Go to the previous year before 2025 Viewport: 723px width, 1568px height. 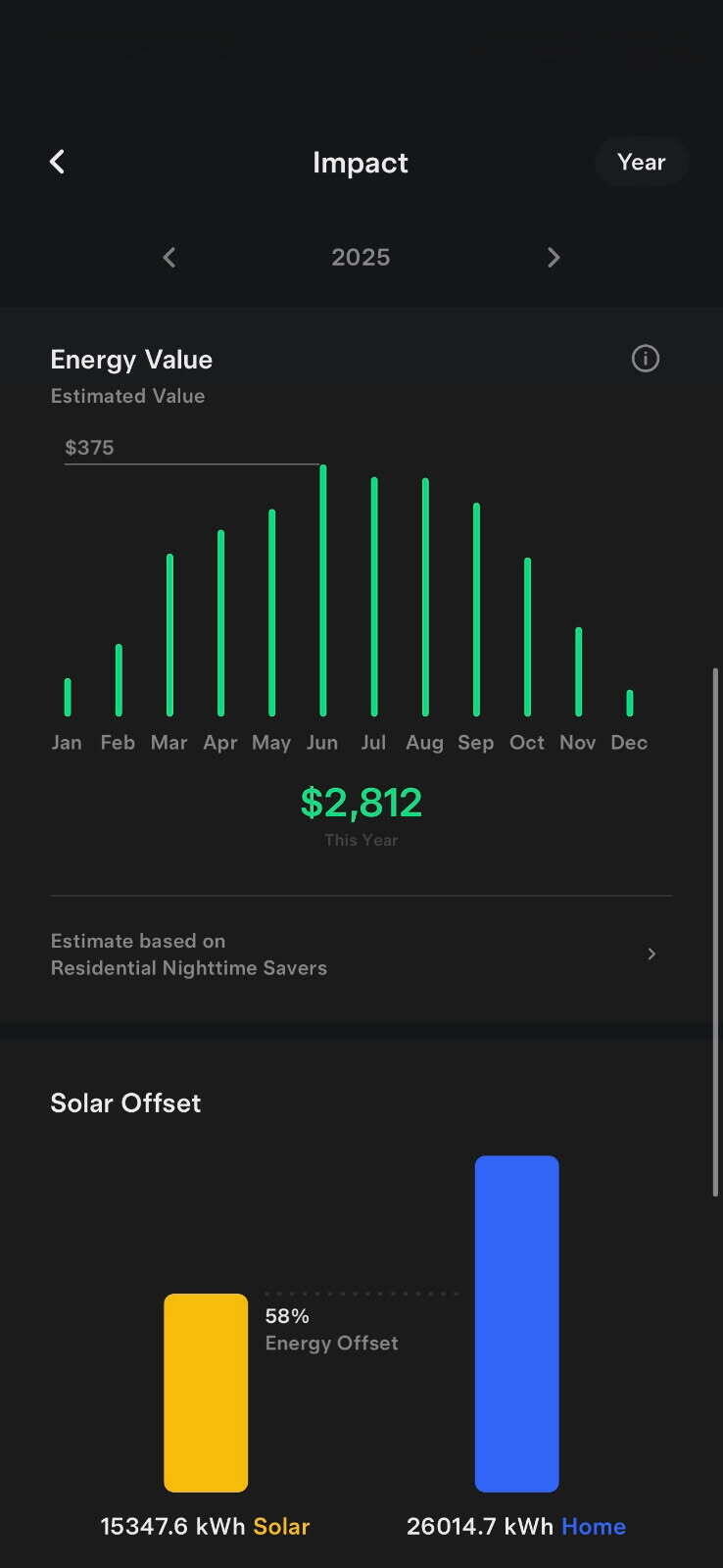169,258
